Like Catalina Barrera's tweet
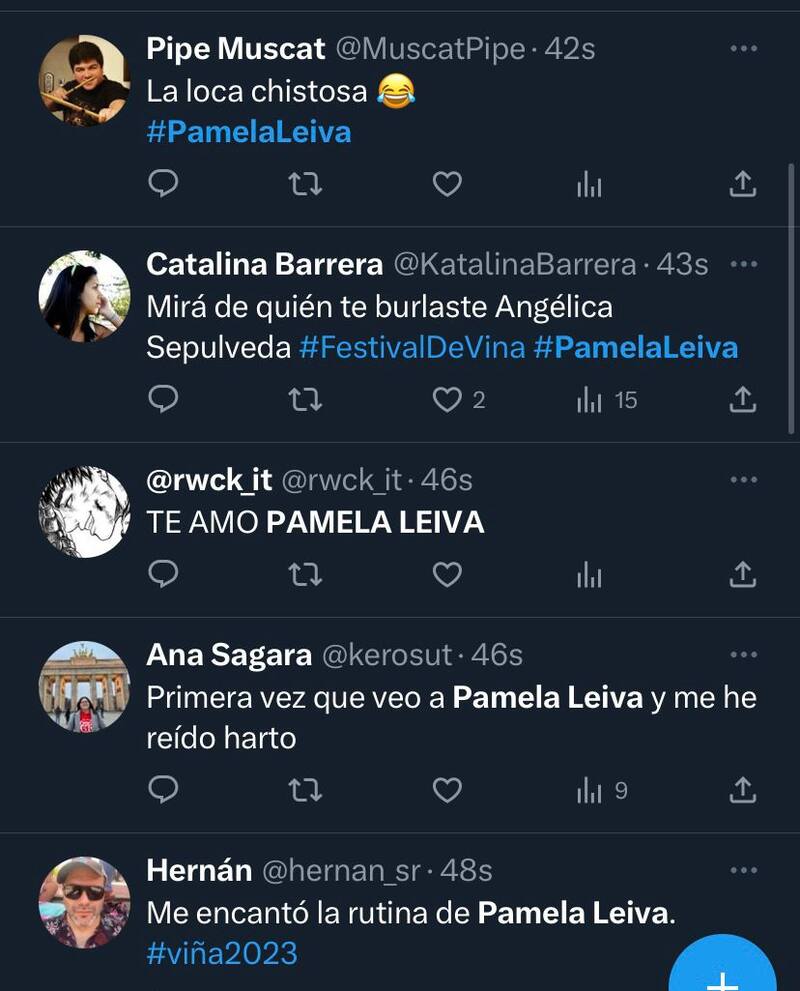 [x=447, y=400]
